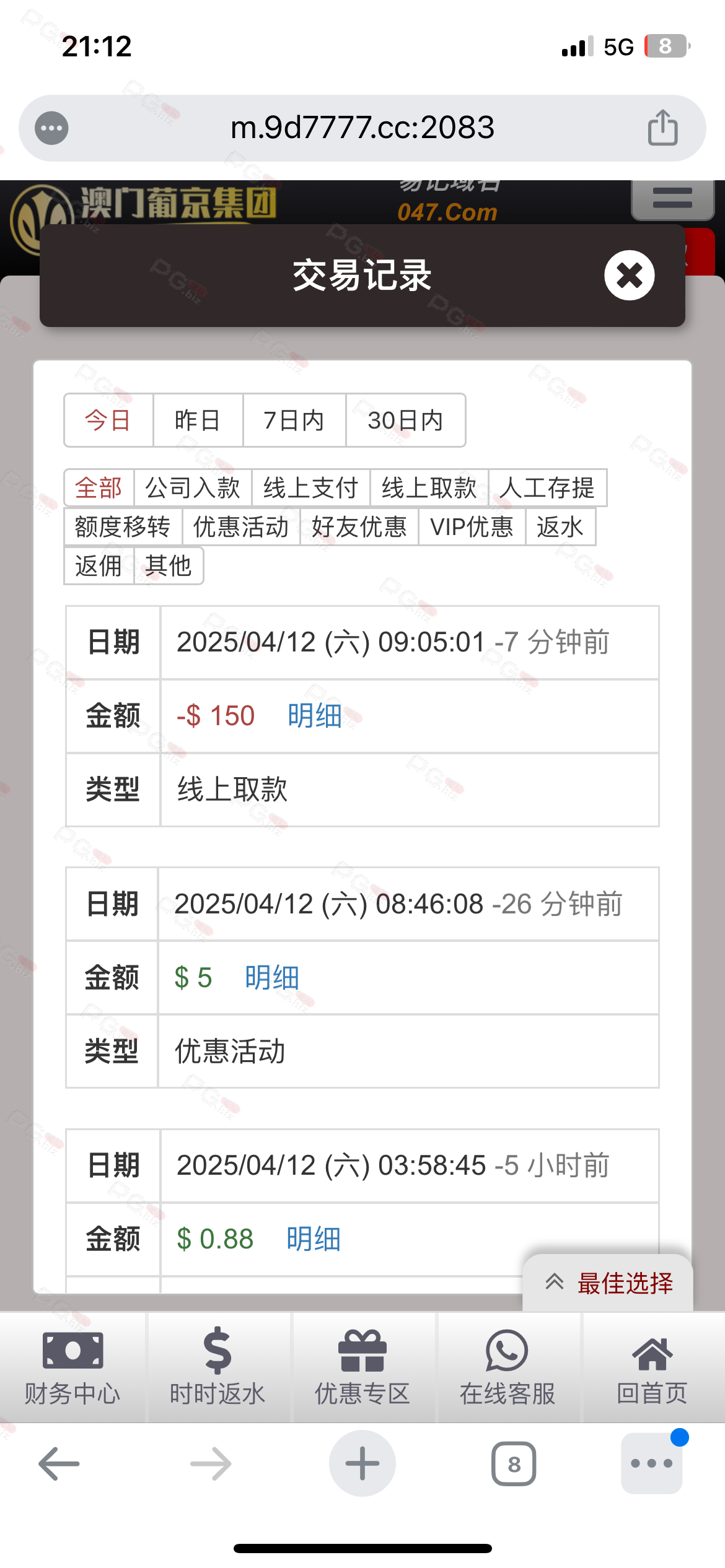Screen dimensions: 725x1568
Task: Return to 回首页
Action: coord(652,1367)
